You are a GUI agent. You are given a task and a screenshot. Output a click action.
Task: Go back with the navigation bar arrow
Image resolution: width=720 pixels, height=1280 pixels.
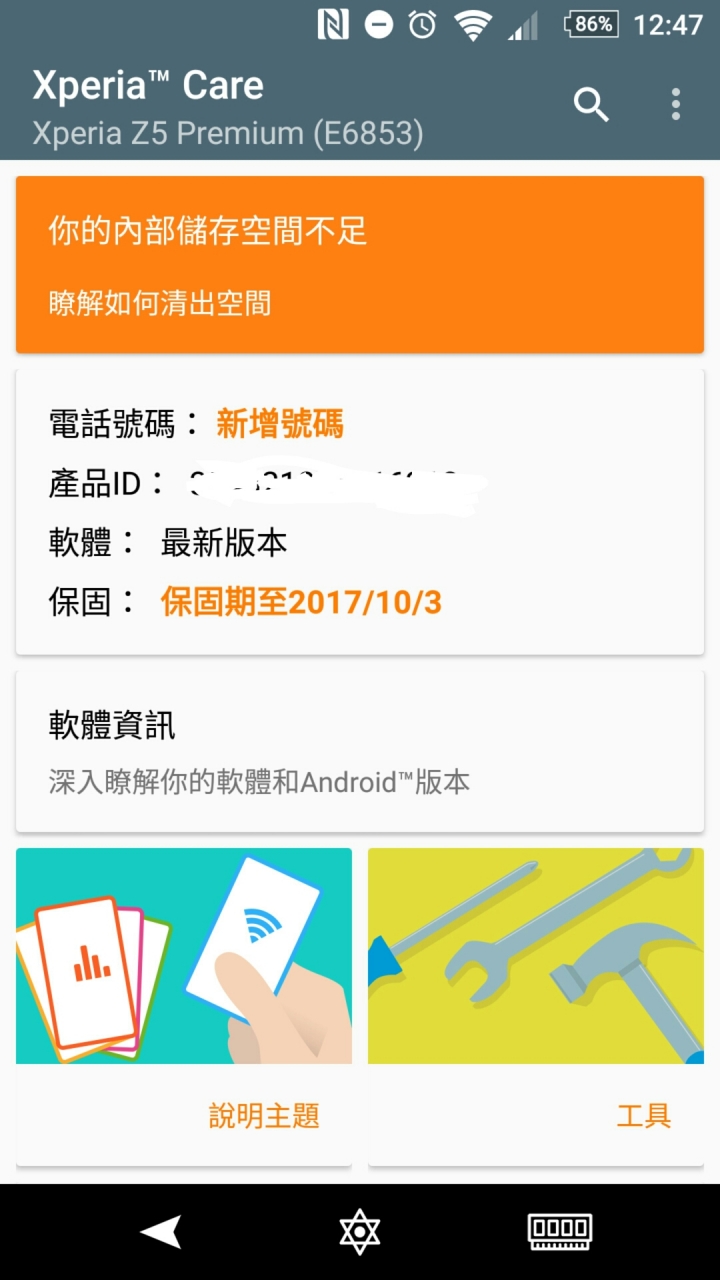tap(161, 1232)
